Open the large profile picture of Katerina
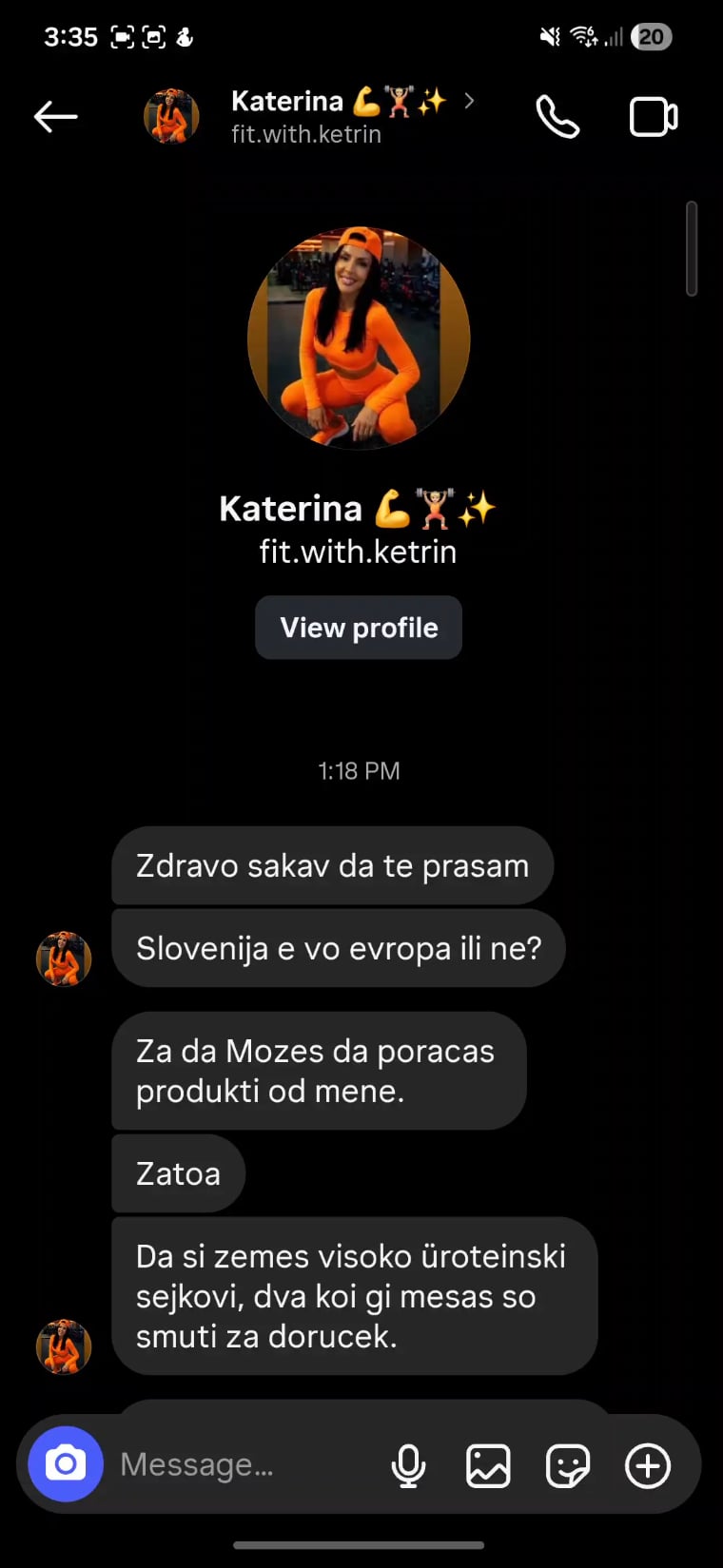 [359, 338]
